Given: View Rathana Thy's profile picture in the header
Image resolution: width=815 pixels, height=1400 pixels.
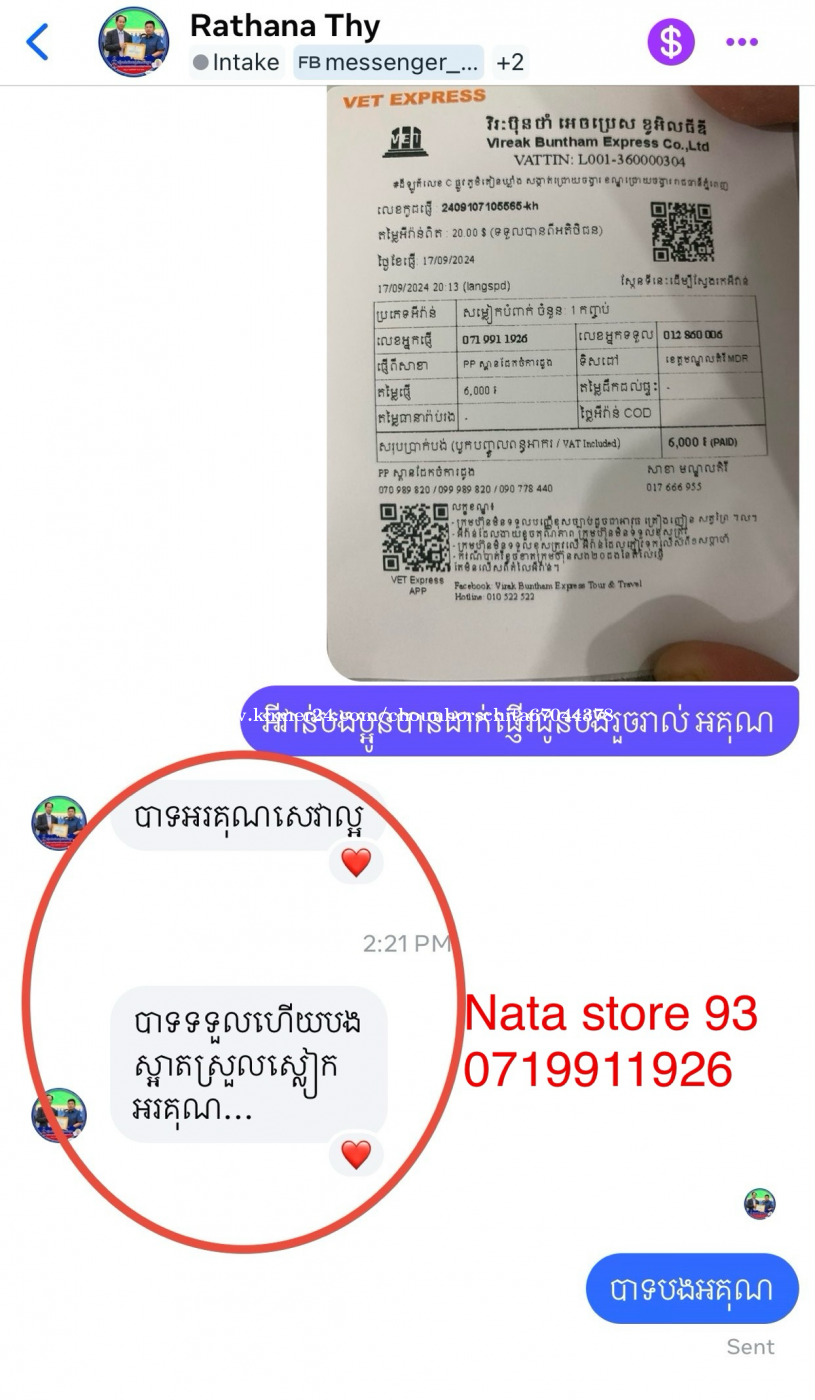Looking at the screenshot, I should [133, 42].
